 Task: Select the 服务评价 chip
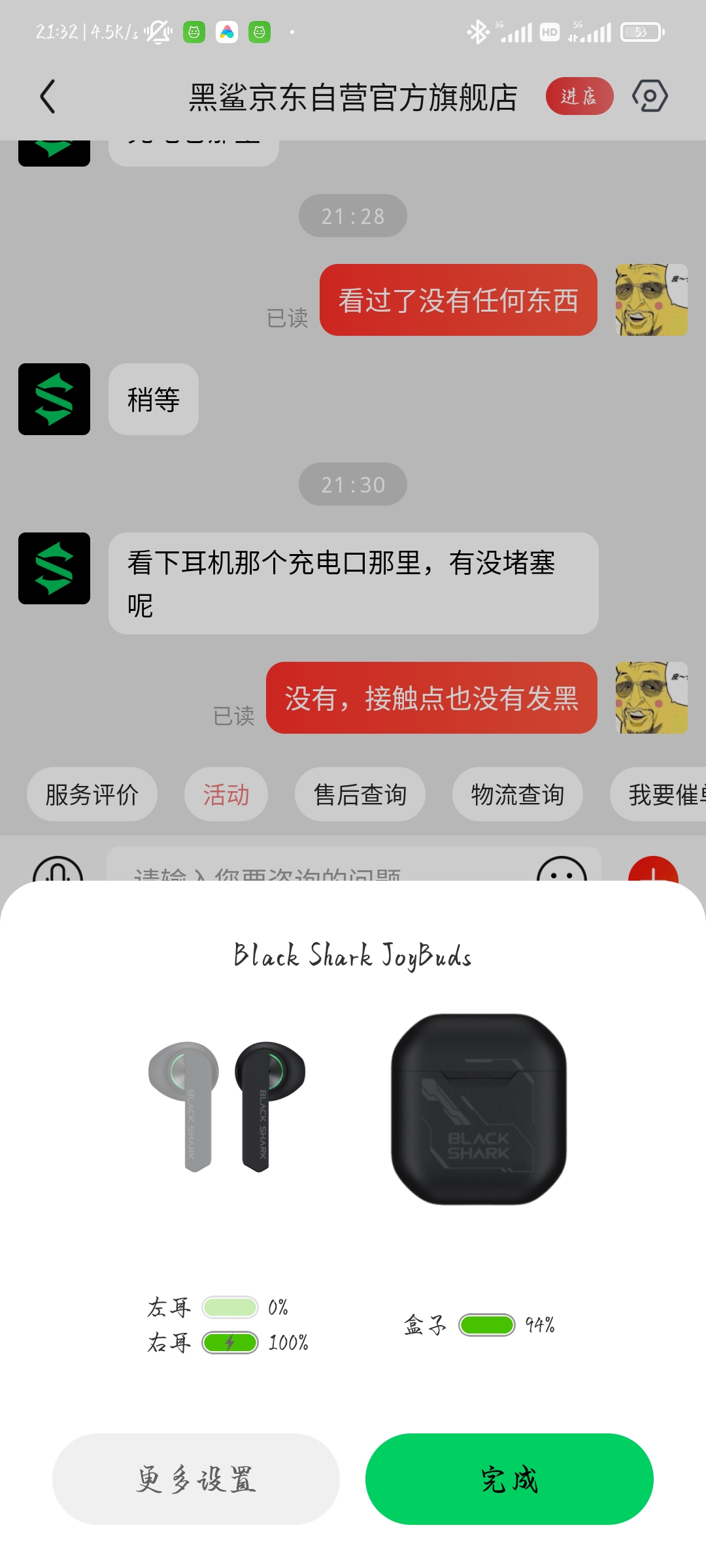coord(92,794)
